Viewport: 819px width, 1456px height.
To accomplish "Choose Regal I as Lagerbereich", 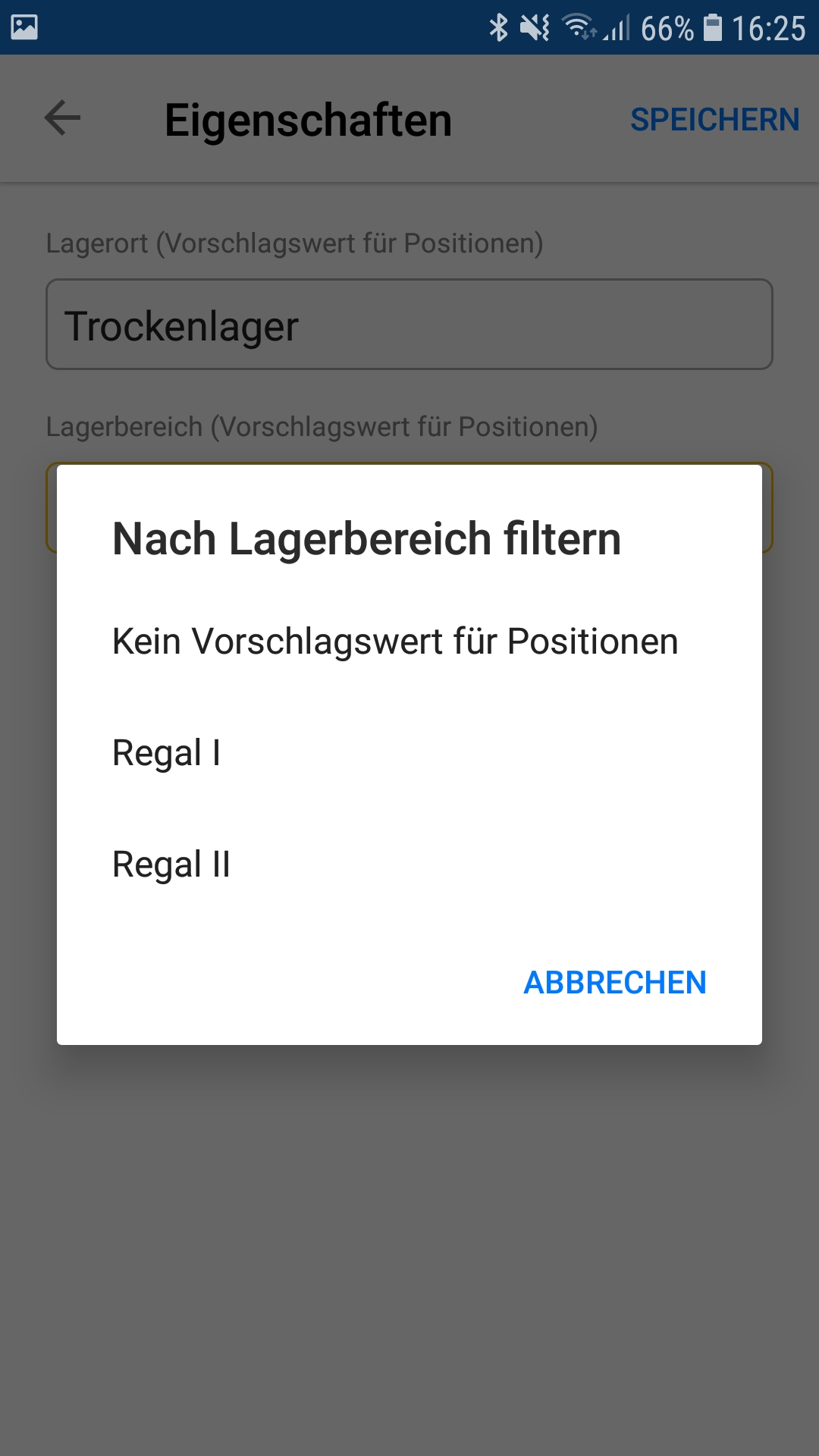I will pos(167,753).
